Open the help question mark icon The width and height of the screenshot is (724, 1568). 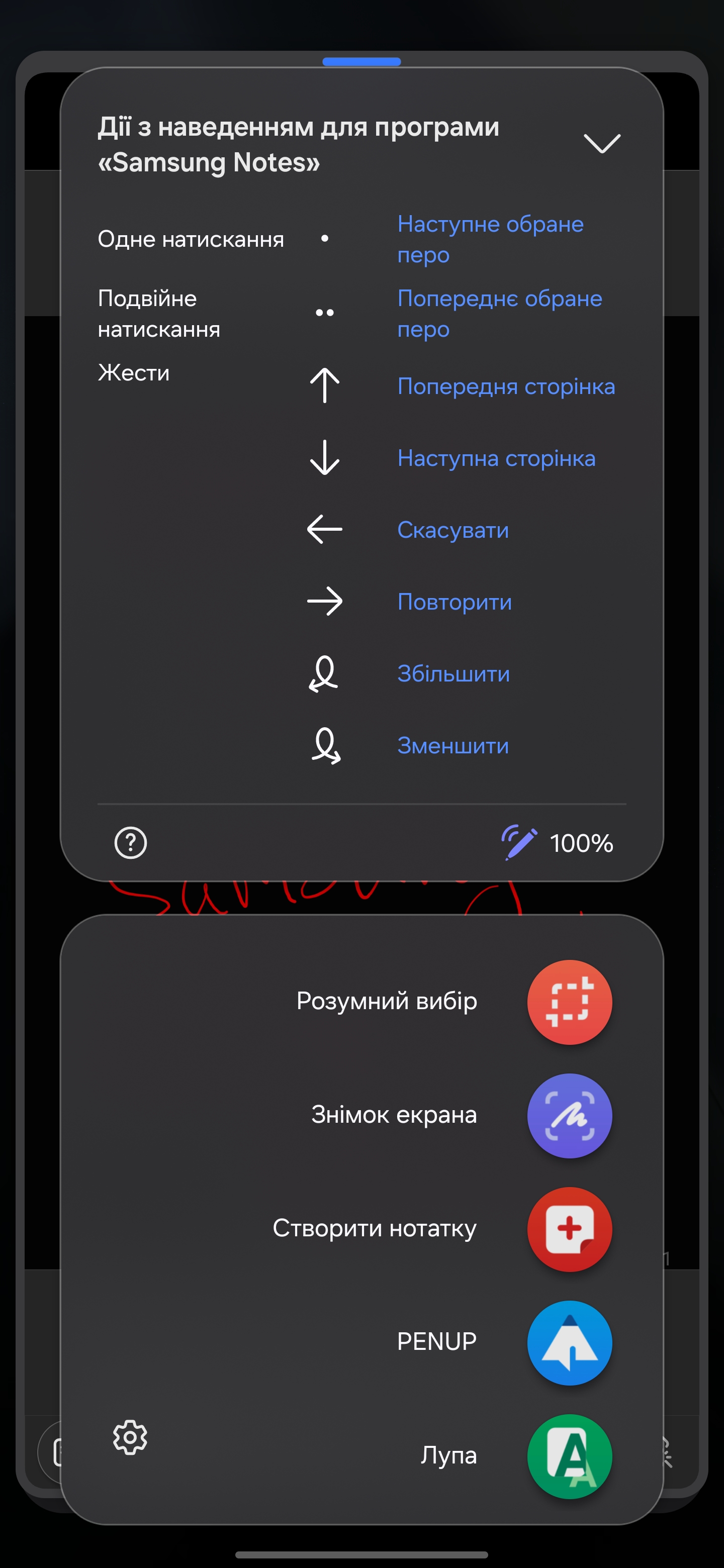131,843
